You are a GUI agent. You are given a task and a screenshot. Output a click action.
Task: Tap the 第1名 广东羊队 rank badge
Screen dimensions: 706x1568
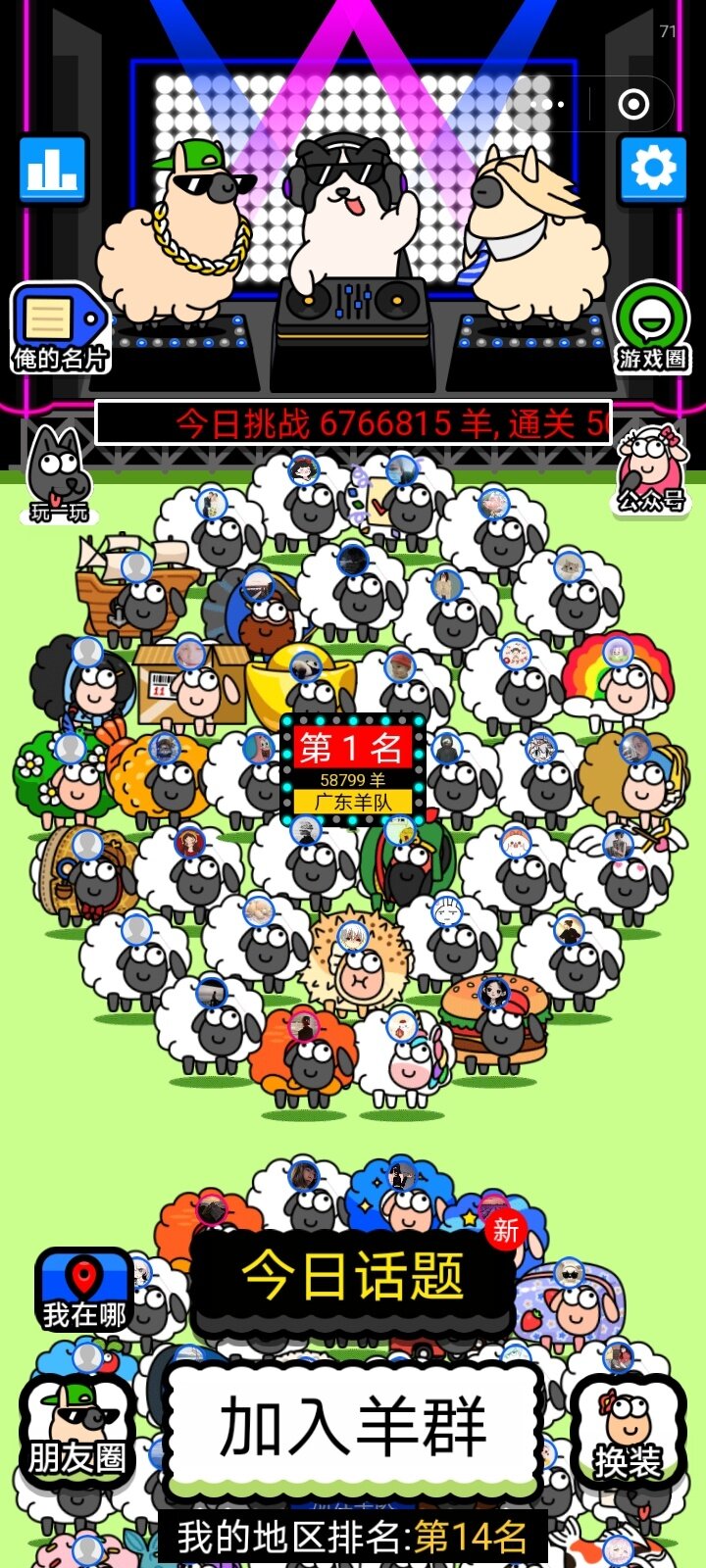click(353, 770)
